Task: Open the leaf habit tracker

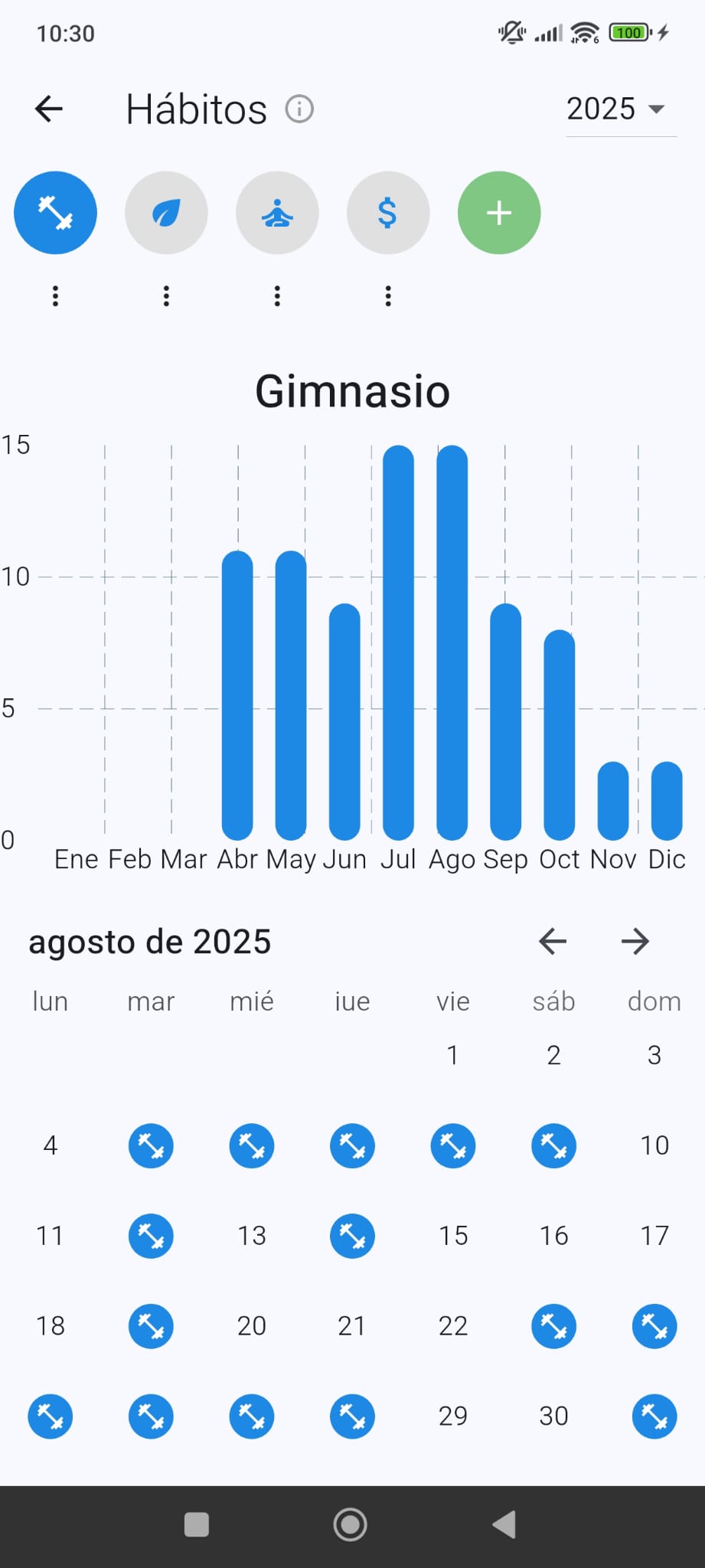Action: click(165, 212)
